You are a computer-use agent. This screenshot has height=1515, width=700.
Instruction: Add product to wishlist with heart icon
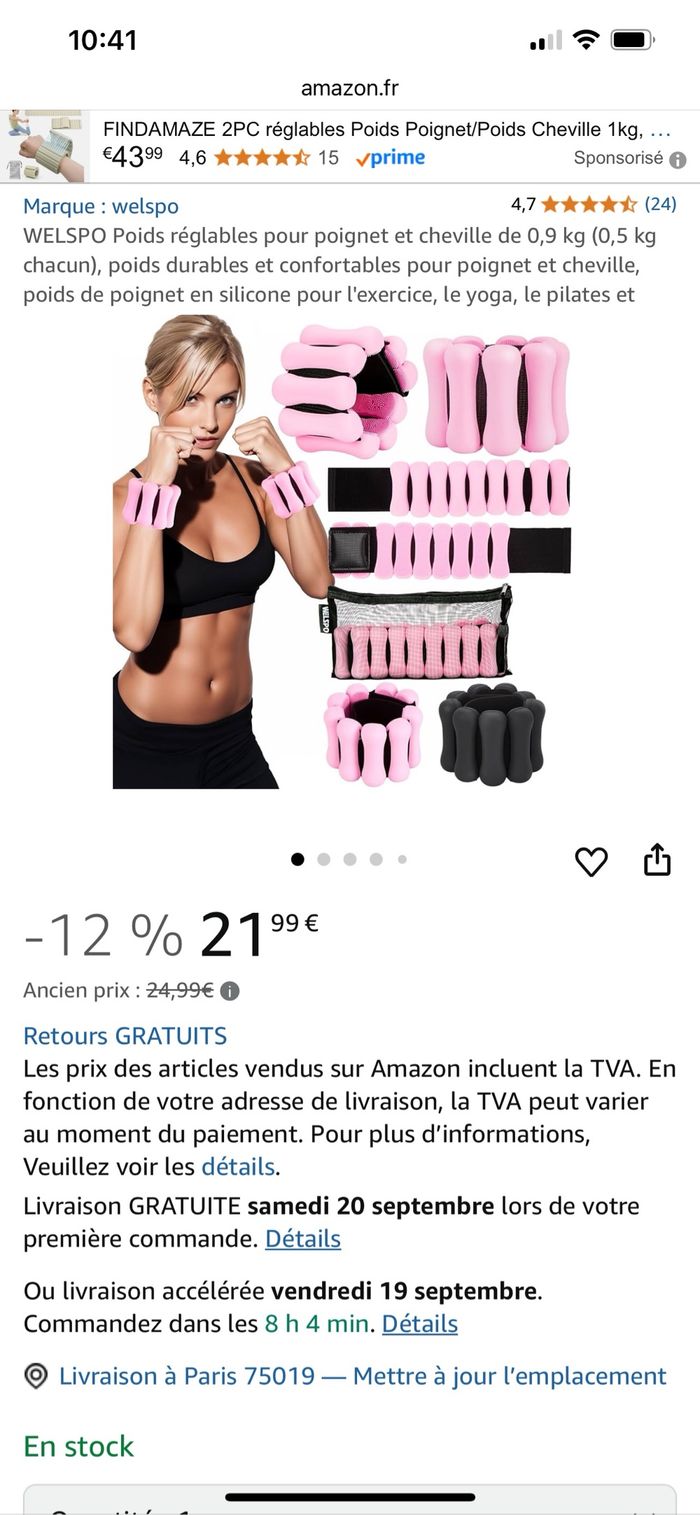pos(591,861)
